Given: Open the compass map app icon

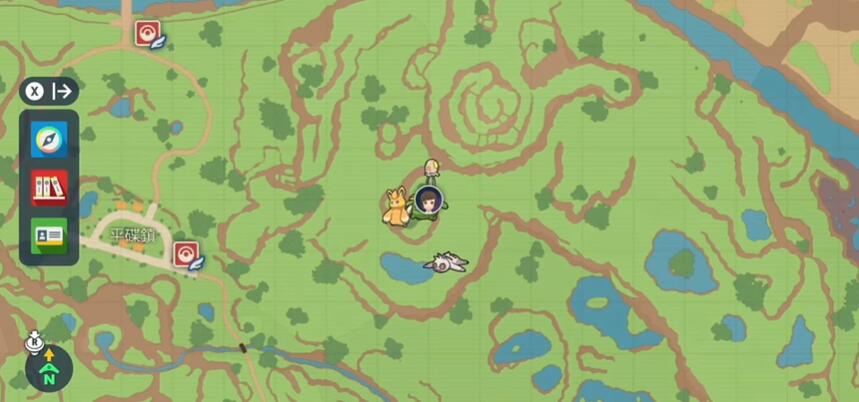Looking at the screenshot, I should tap(49, 139).
